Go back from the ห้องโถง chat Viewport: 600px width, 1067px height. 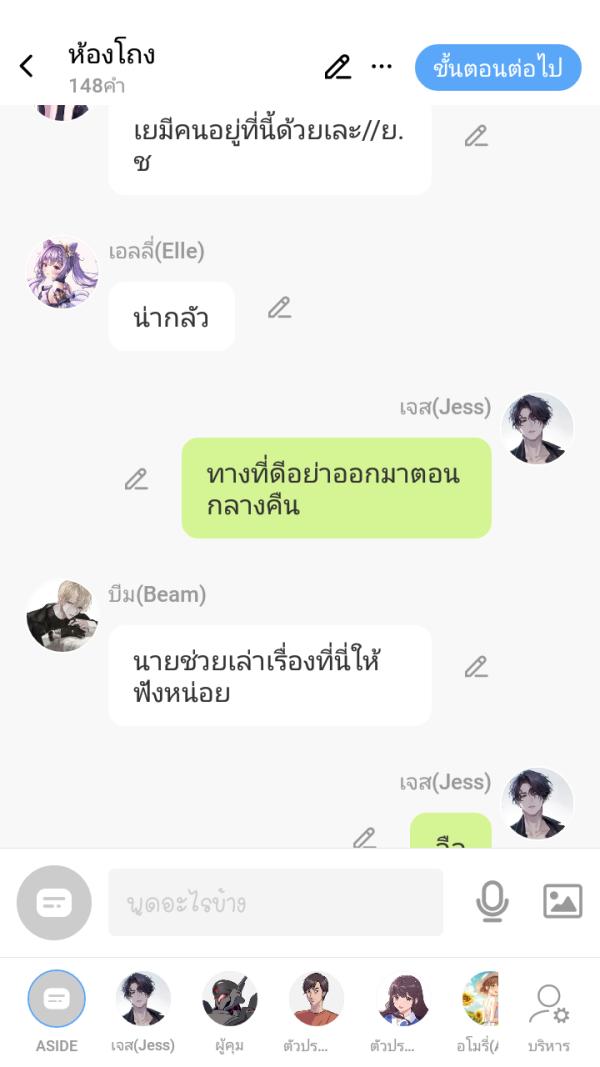tap(27, 67)
